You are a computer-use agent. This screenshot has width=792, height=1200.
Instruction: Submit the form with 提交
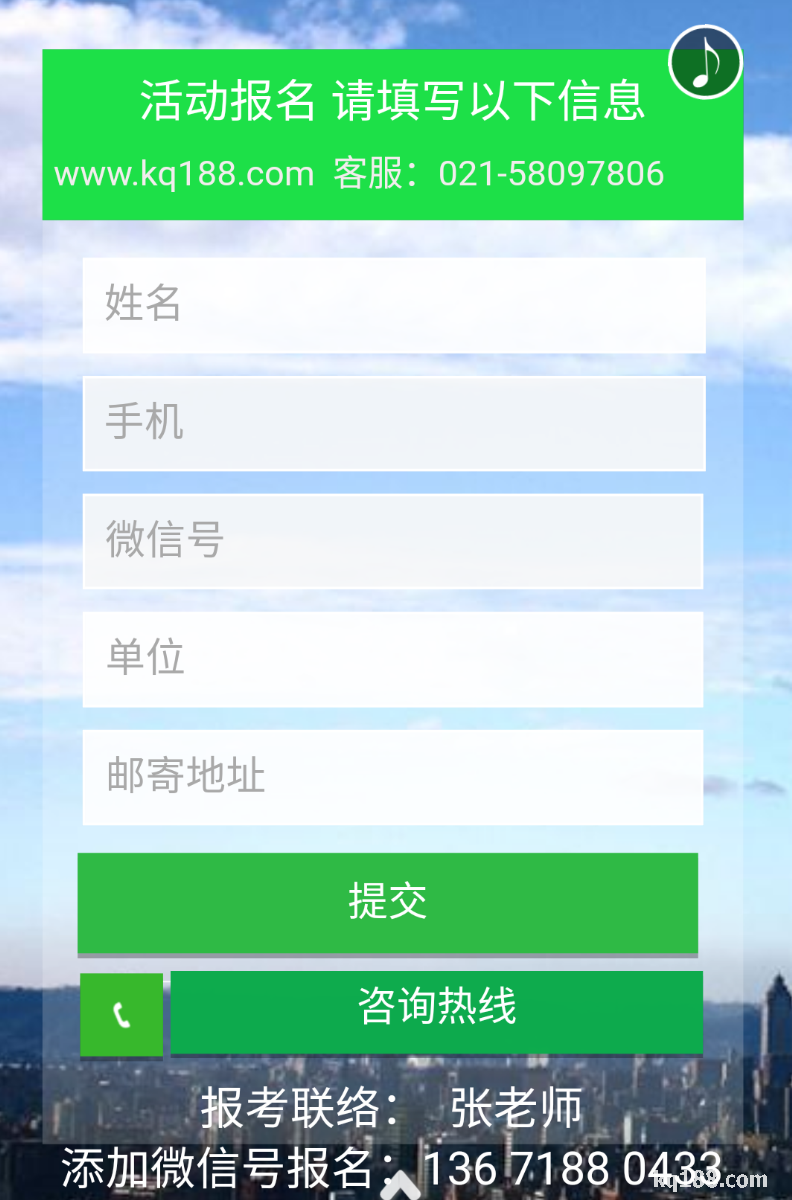coord(388,902)
